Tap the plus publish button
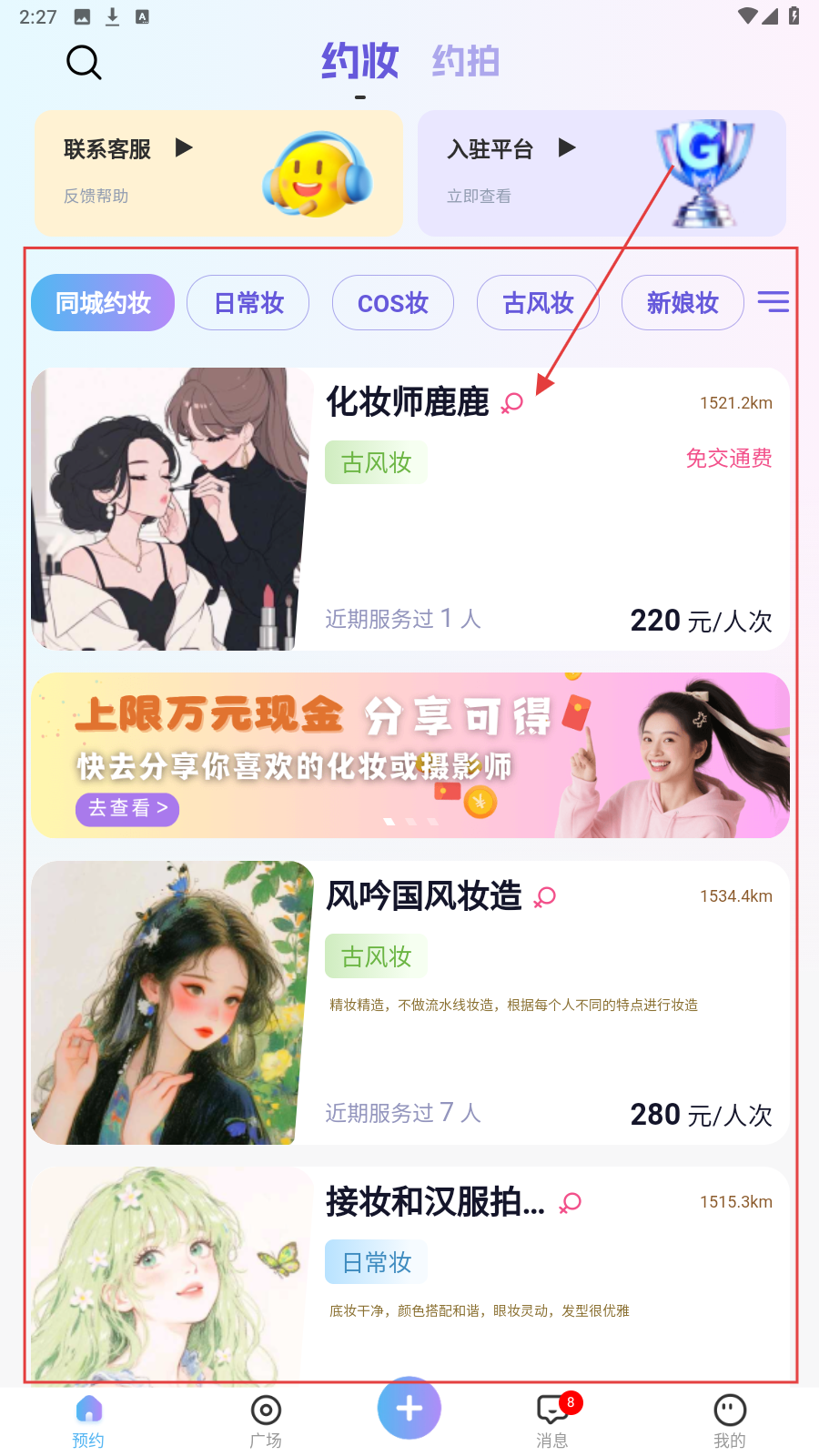This screenshot has width=819, height=1456. (409, 1408)
